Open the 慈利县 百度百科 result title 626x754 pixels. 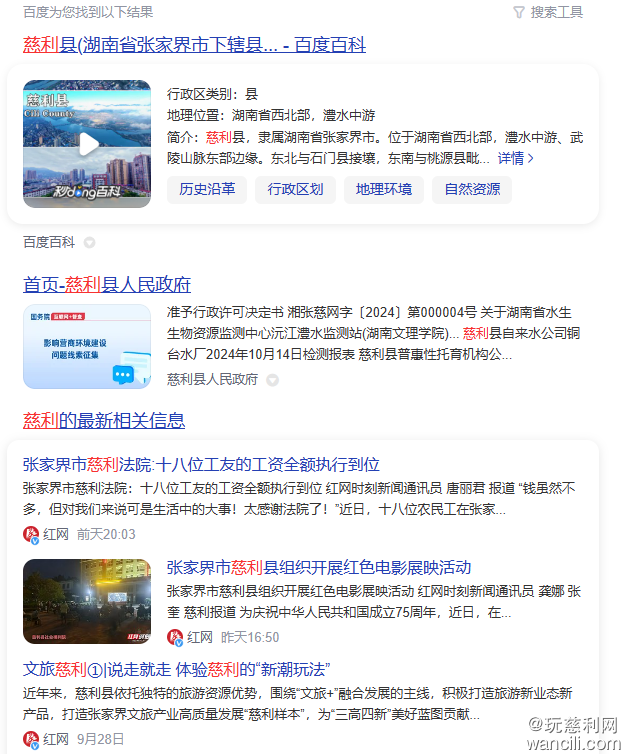pyautogui.click(x=194, y=45)
